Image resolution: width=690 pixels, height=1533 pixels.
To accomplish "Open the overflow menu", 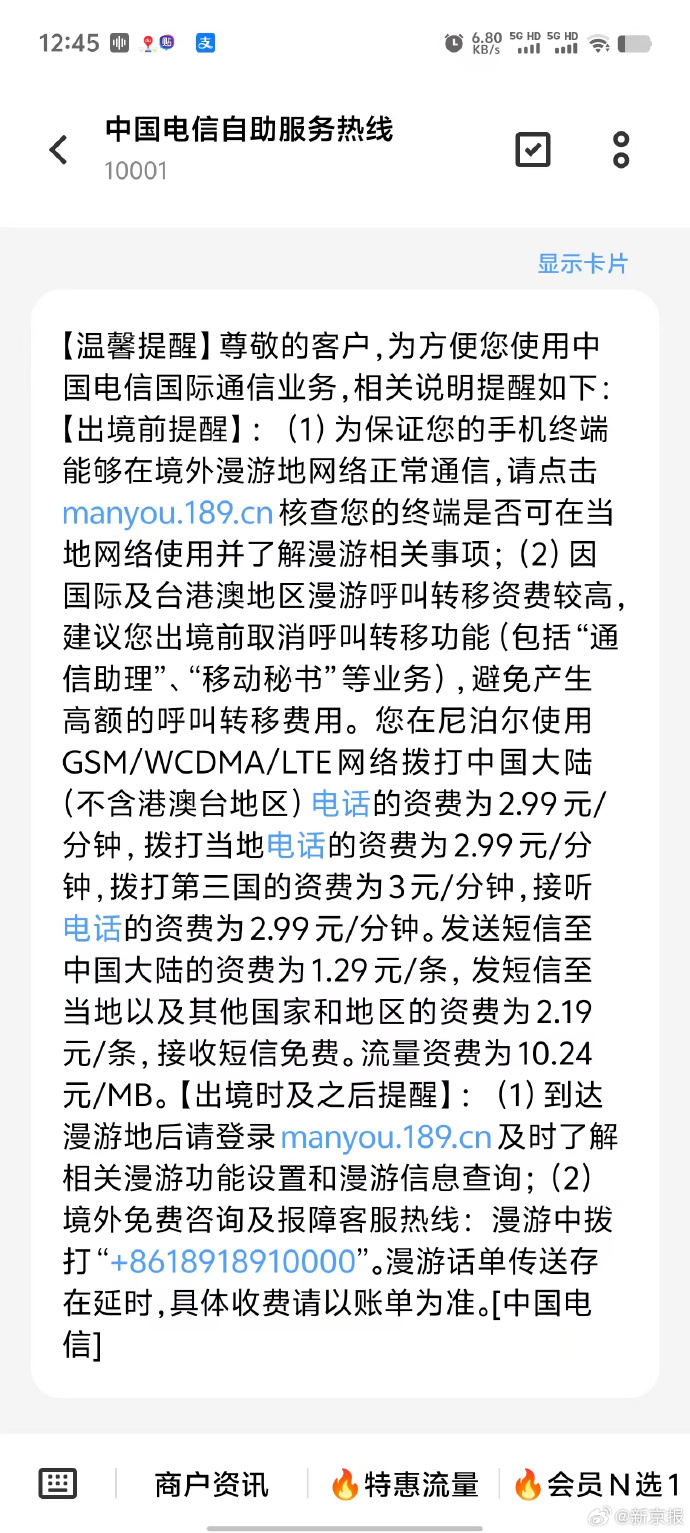I will pyautogui.click(x=621, y=149).
